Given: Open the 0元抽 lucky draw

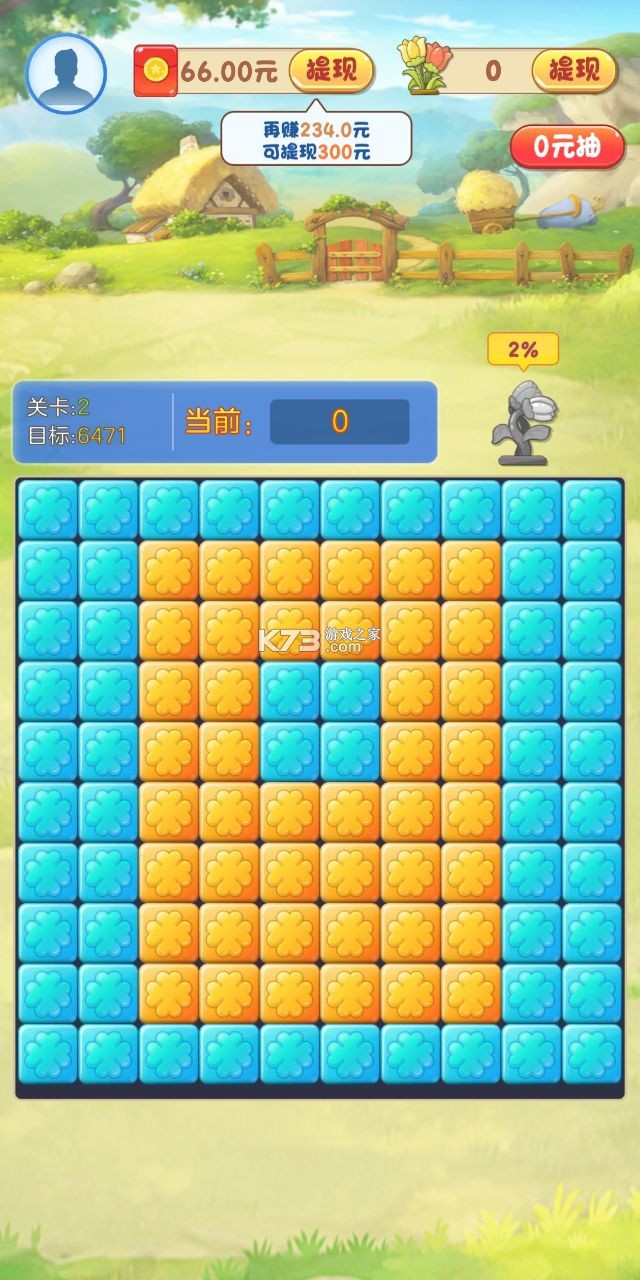Looking at the screenshot, I should point(566,146).
